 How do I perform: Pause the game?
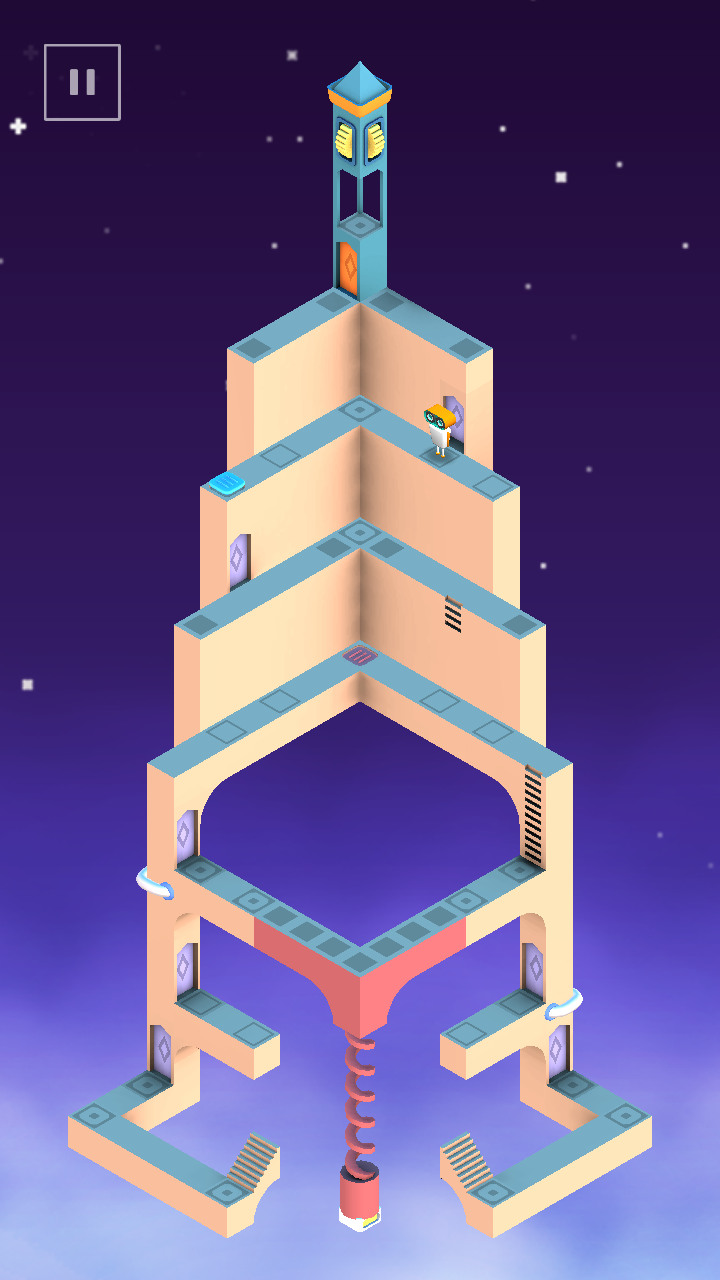82,82
